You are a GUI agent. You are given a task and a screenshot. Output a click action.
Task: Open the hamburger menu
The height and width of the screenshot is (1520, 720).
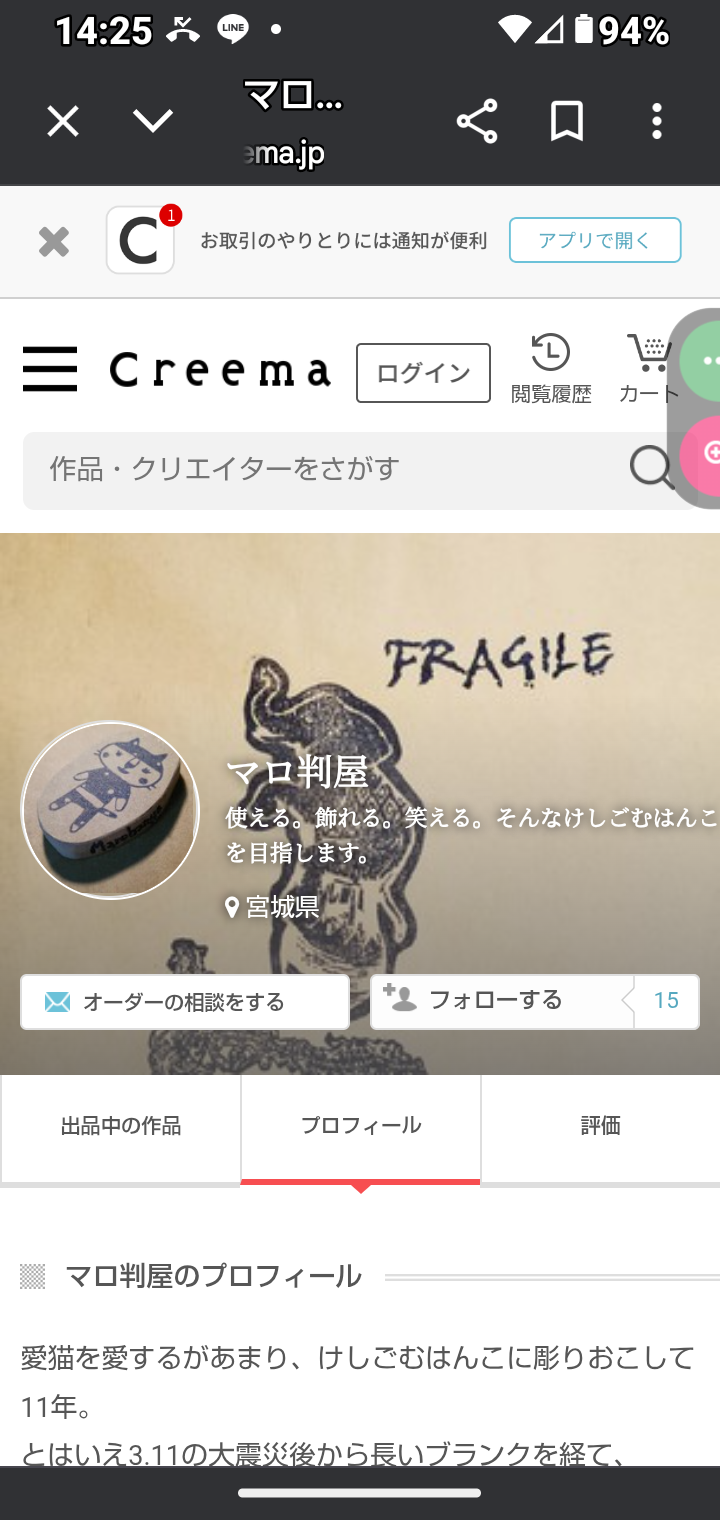[50, 370]
